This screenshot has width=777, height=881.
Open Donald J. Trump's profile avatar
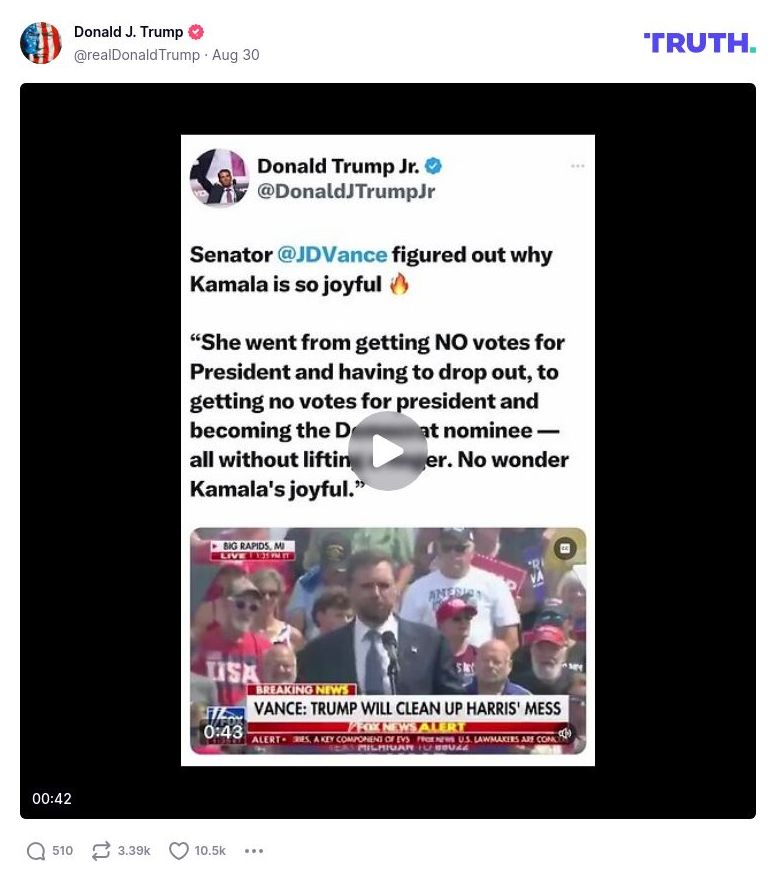(x=41, y=43)
